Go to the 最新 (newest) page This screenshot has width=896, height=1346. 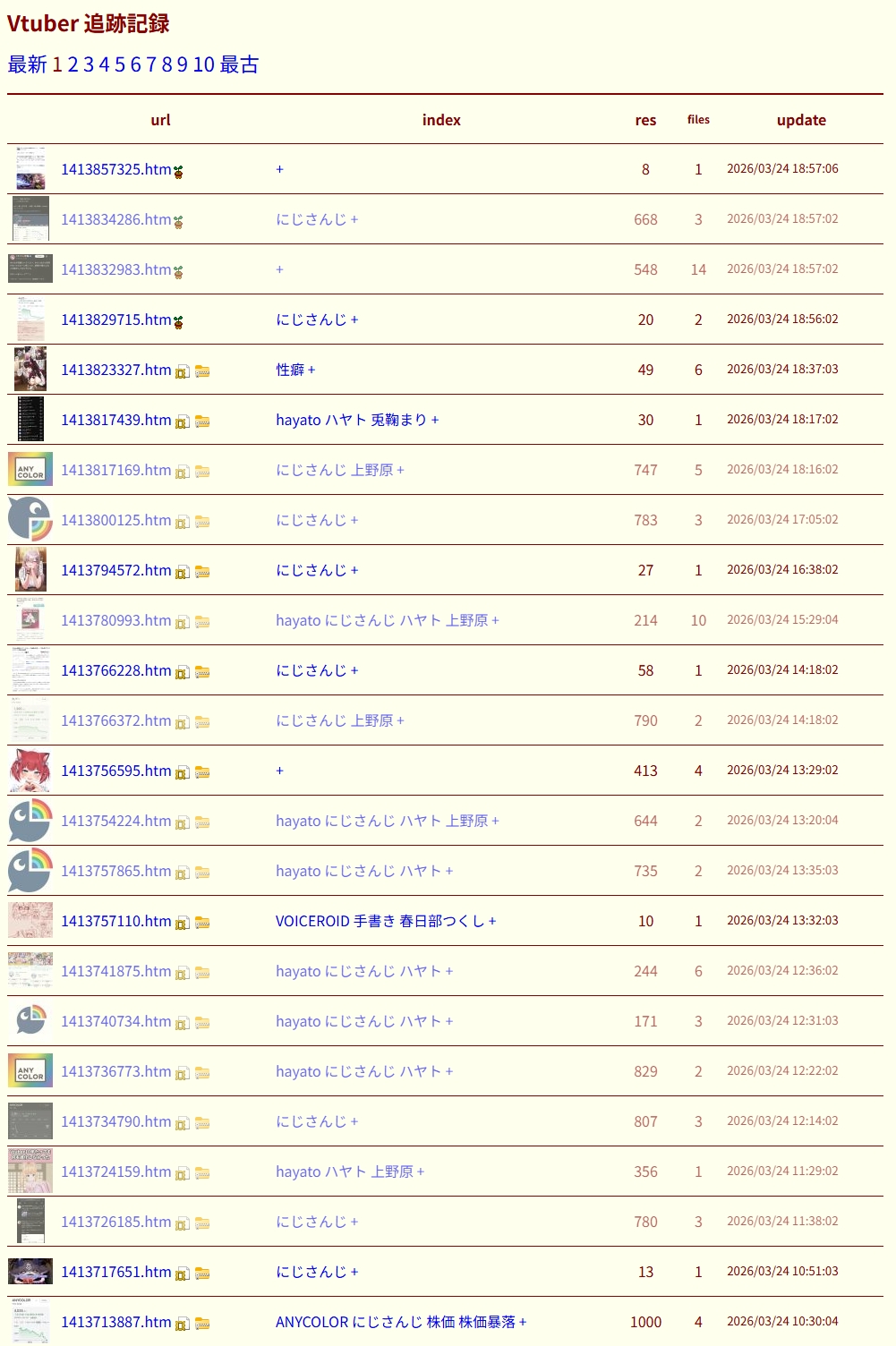pos(27,64)
